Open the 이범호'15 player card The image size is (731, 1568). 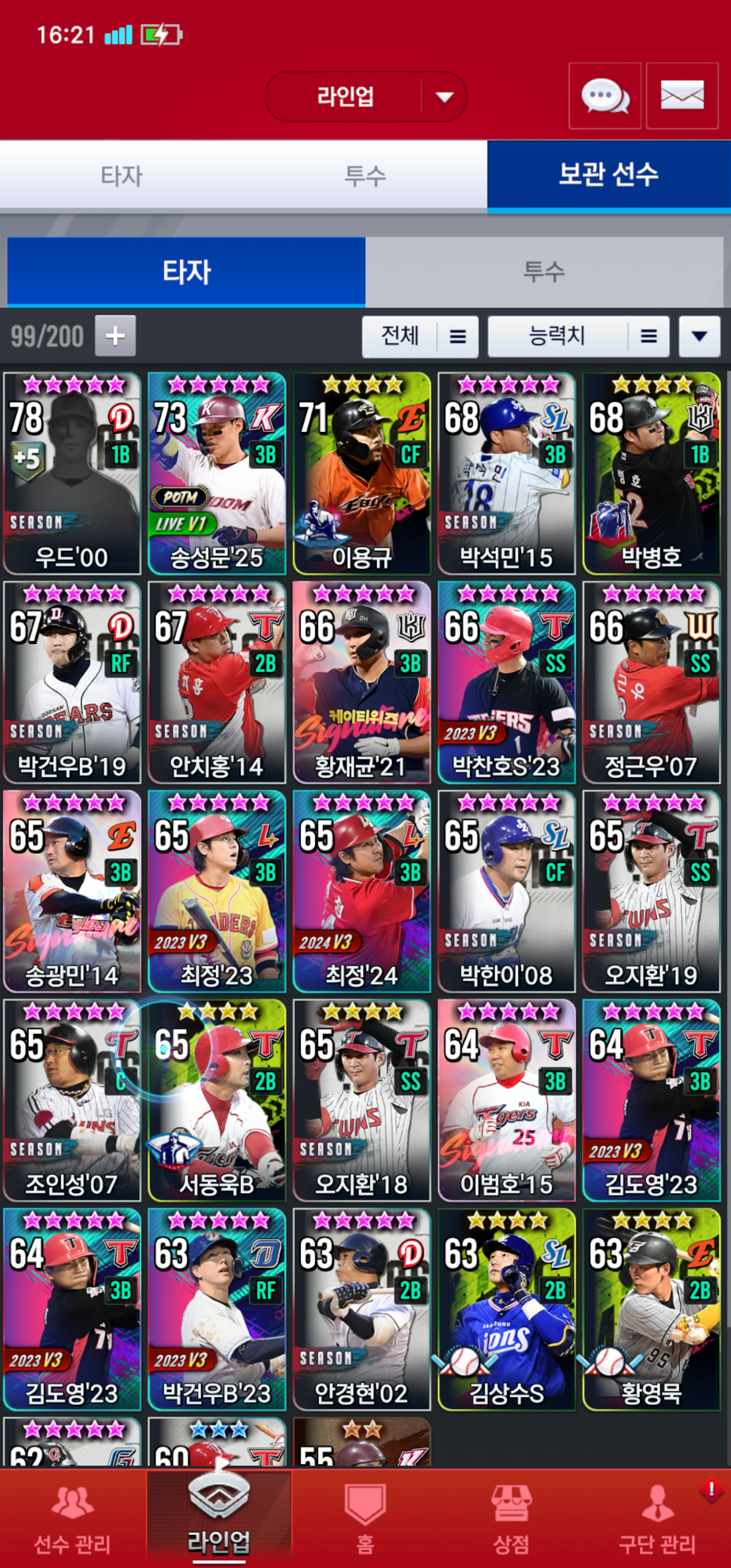coord(507,1100)
